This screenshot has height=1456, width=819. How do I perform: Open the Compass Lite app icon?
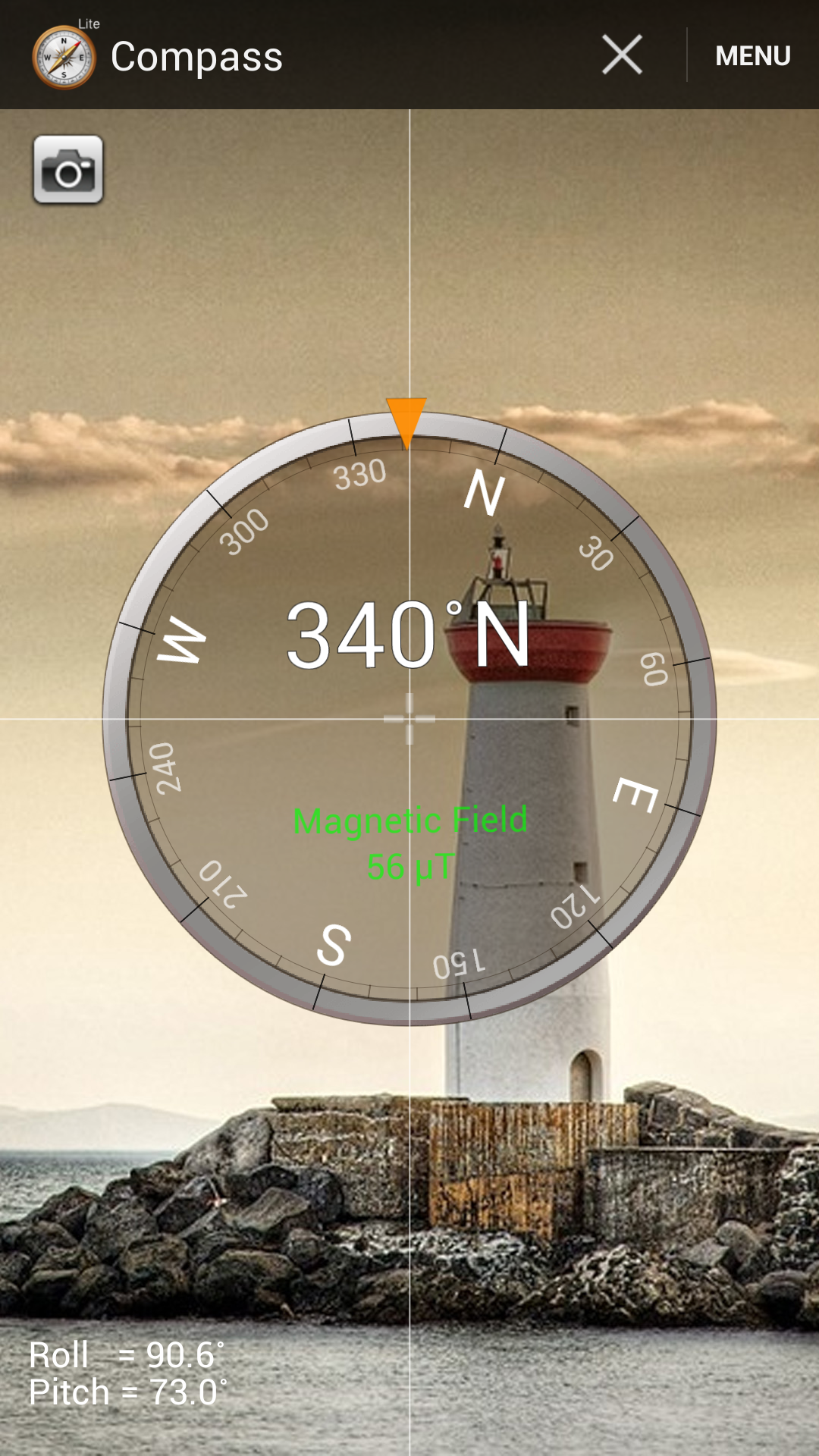point(64,57)
